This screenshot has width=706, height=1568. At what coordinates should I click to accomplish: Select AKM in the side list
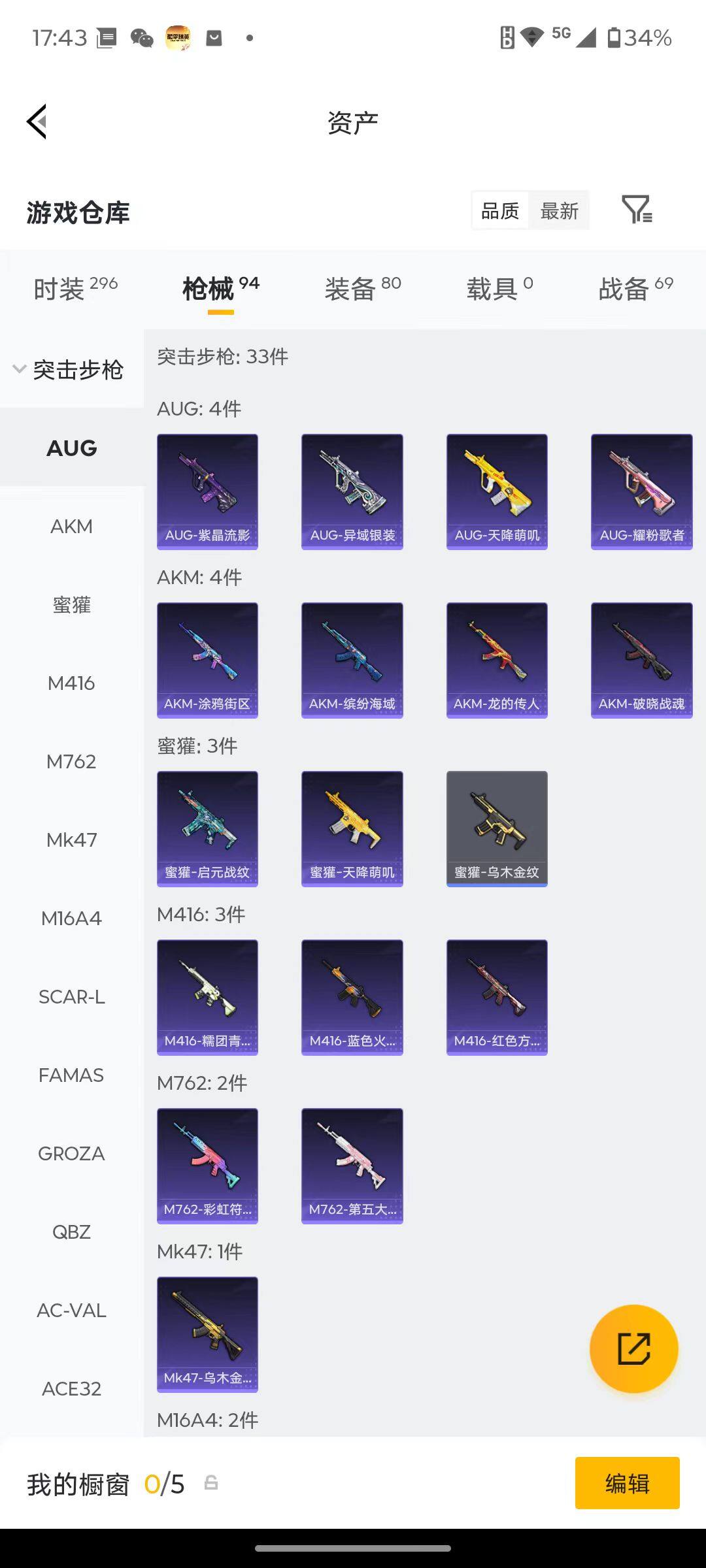coord(71,526)
